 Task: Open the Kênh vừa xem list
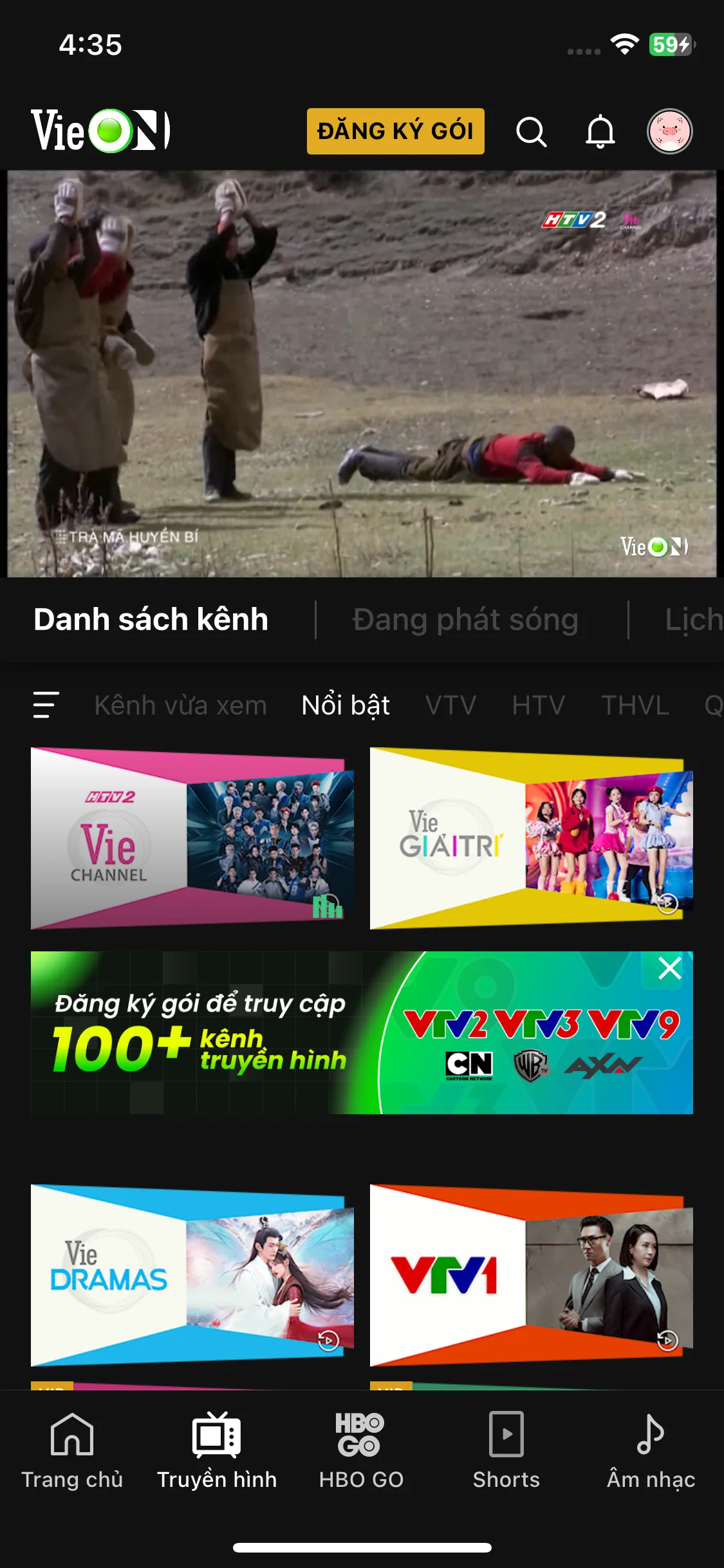pos(181,705)
